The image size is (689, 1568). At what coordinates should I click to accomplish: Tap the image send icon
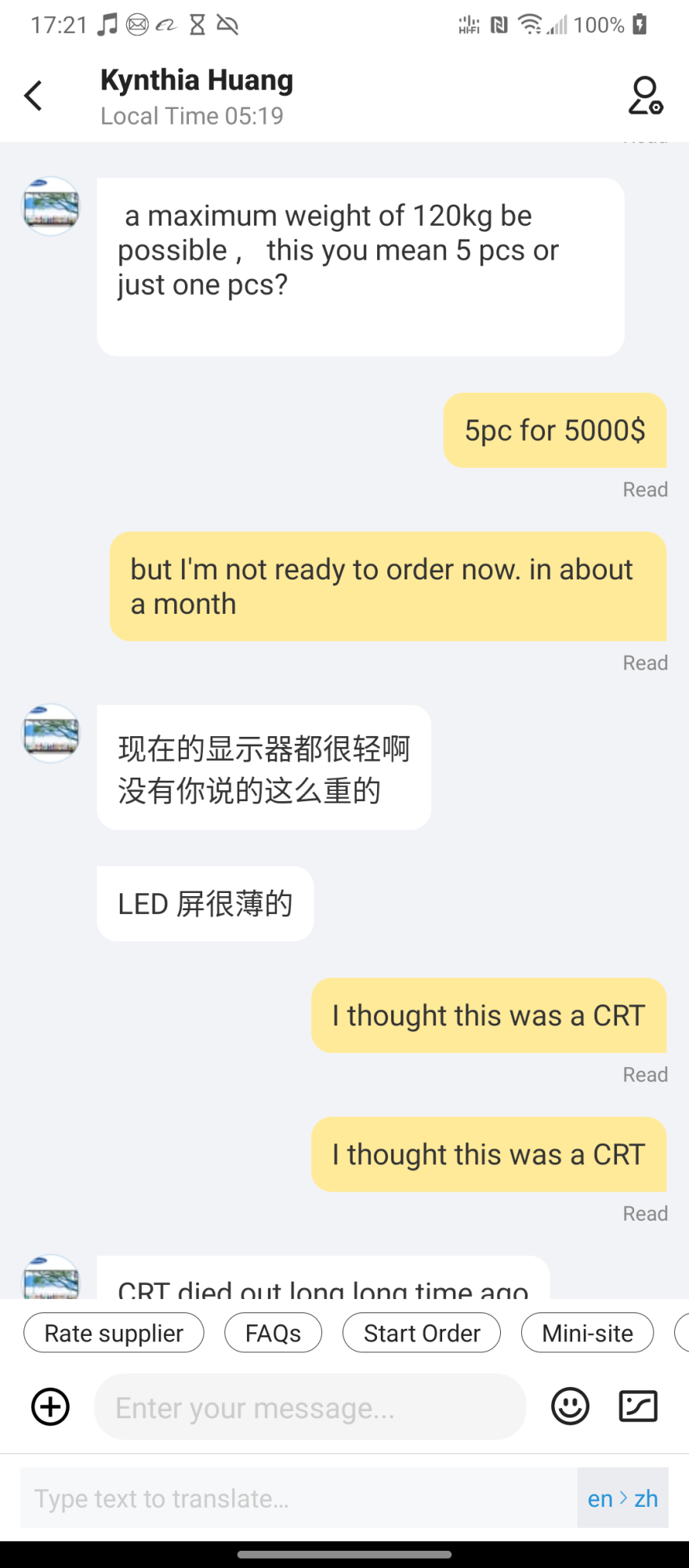click(638, 1406)
